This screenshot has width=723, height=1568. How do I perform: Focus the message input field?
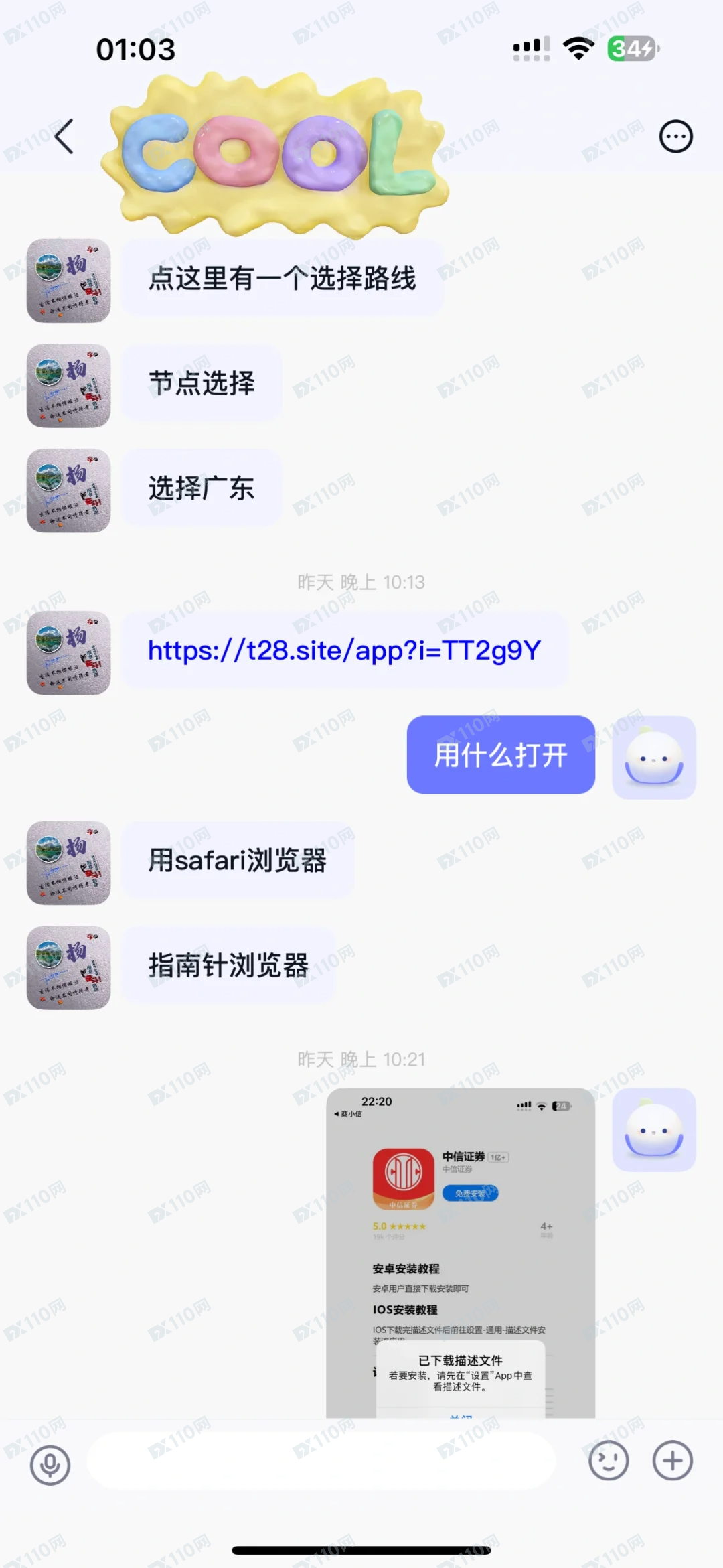321,1462
